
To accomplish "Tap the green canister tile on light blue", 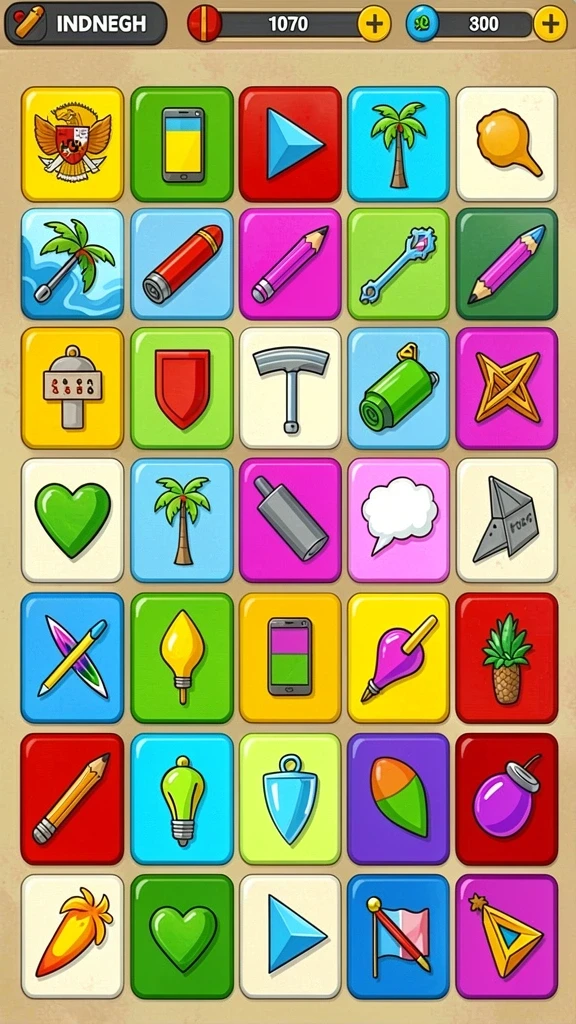I will (398, 388).
